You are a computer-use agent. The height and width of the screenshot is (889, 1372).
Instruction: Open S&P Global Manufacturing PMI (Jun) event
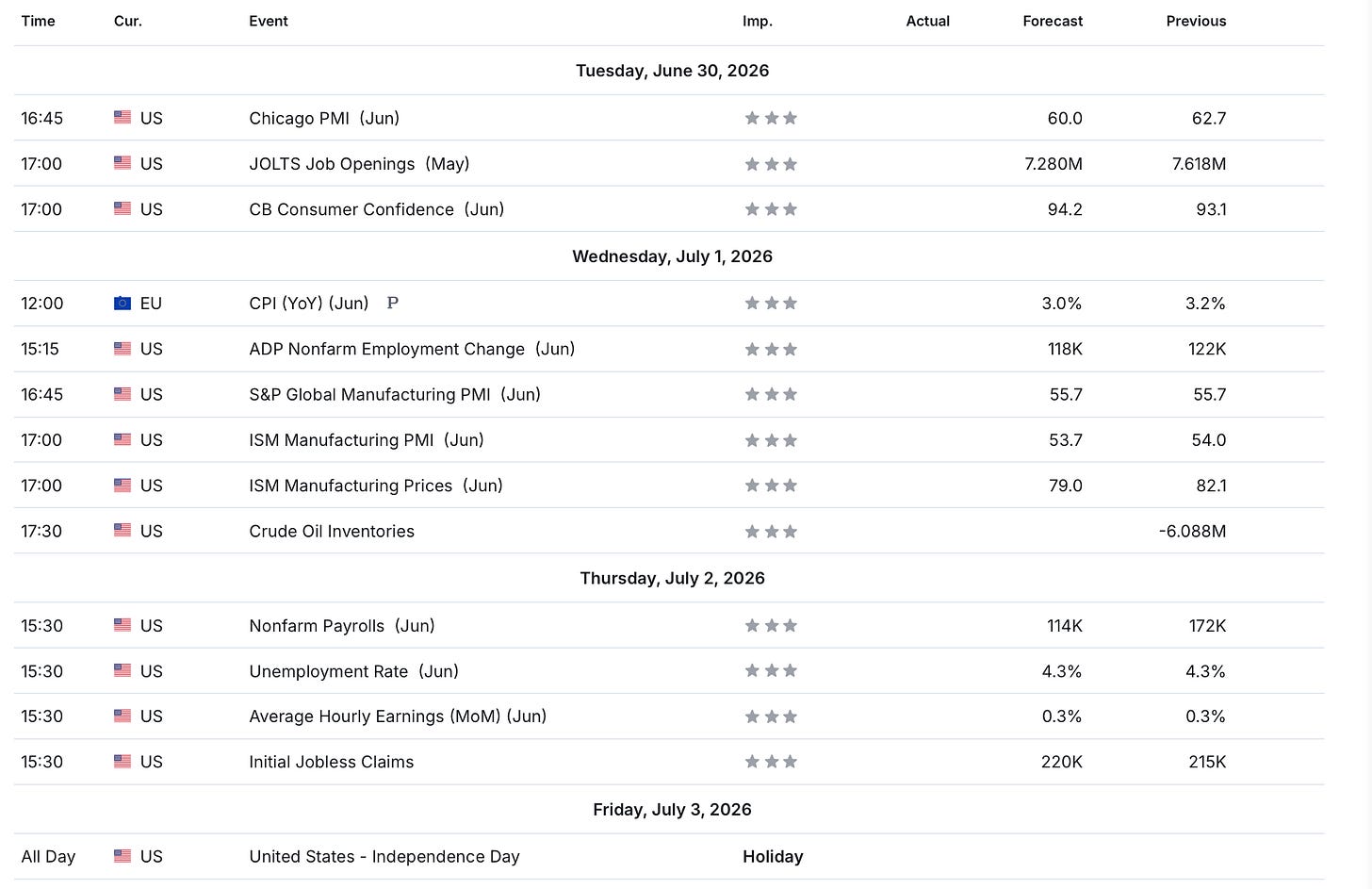pos(395,394)
